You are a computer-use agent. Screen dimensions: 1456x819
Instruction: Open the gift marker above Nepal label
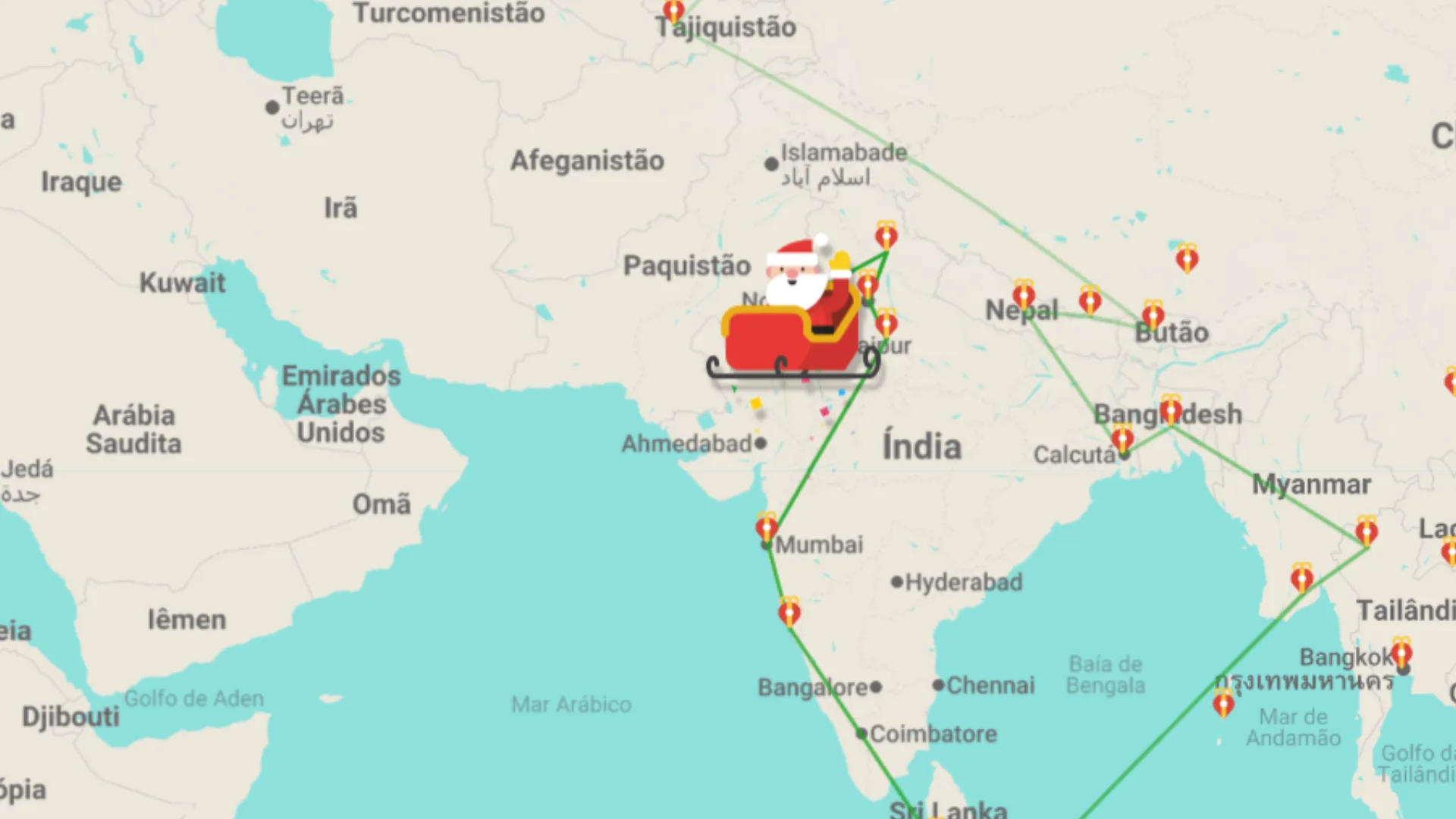tap(1024, 295)
